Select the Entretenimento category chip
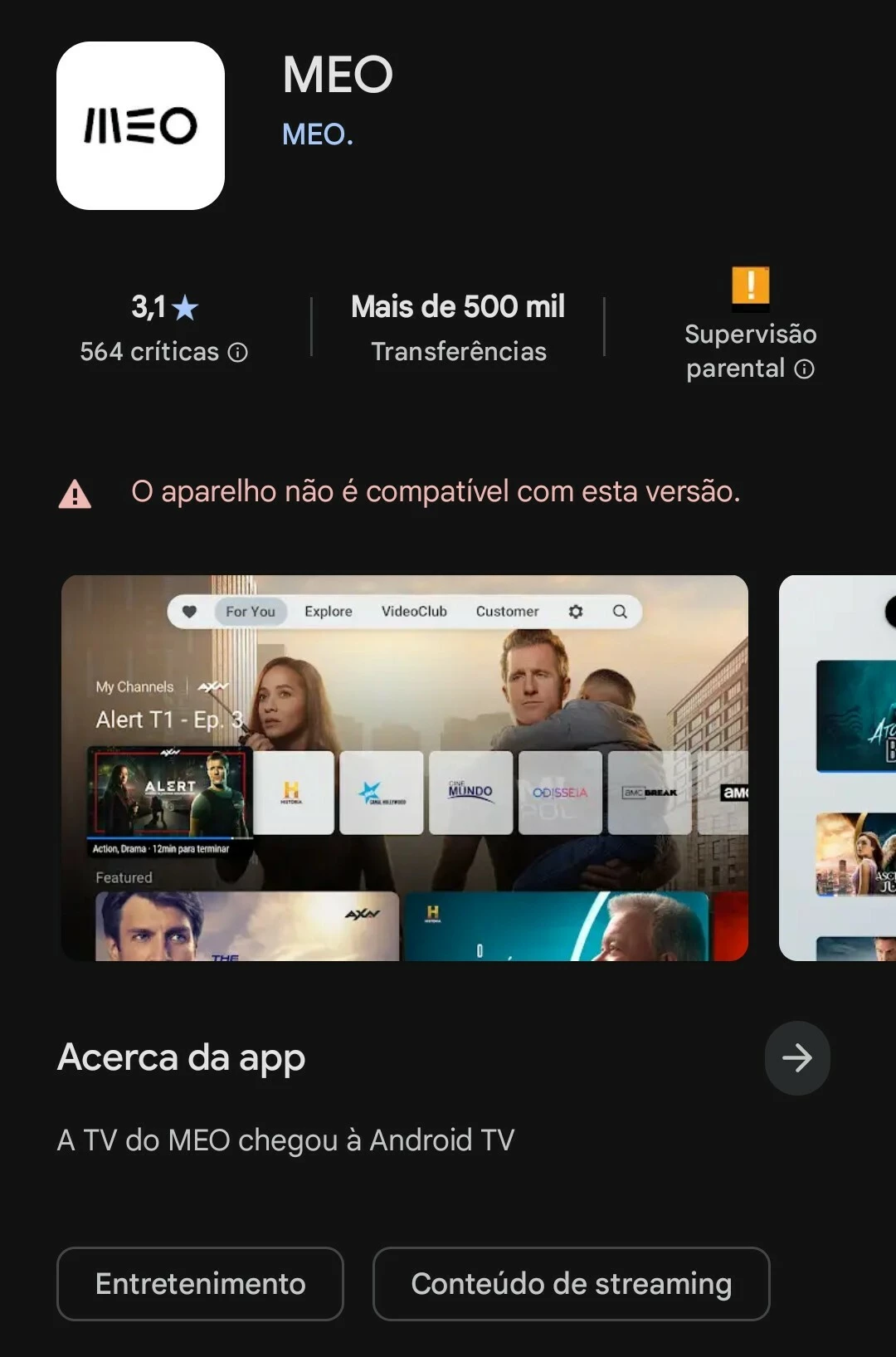This screenshot has height=1357, width=896. (200, 1283)
